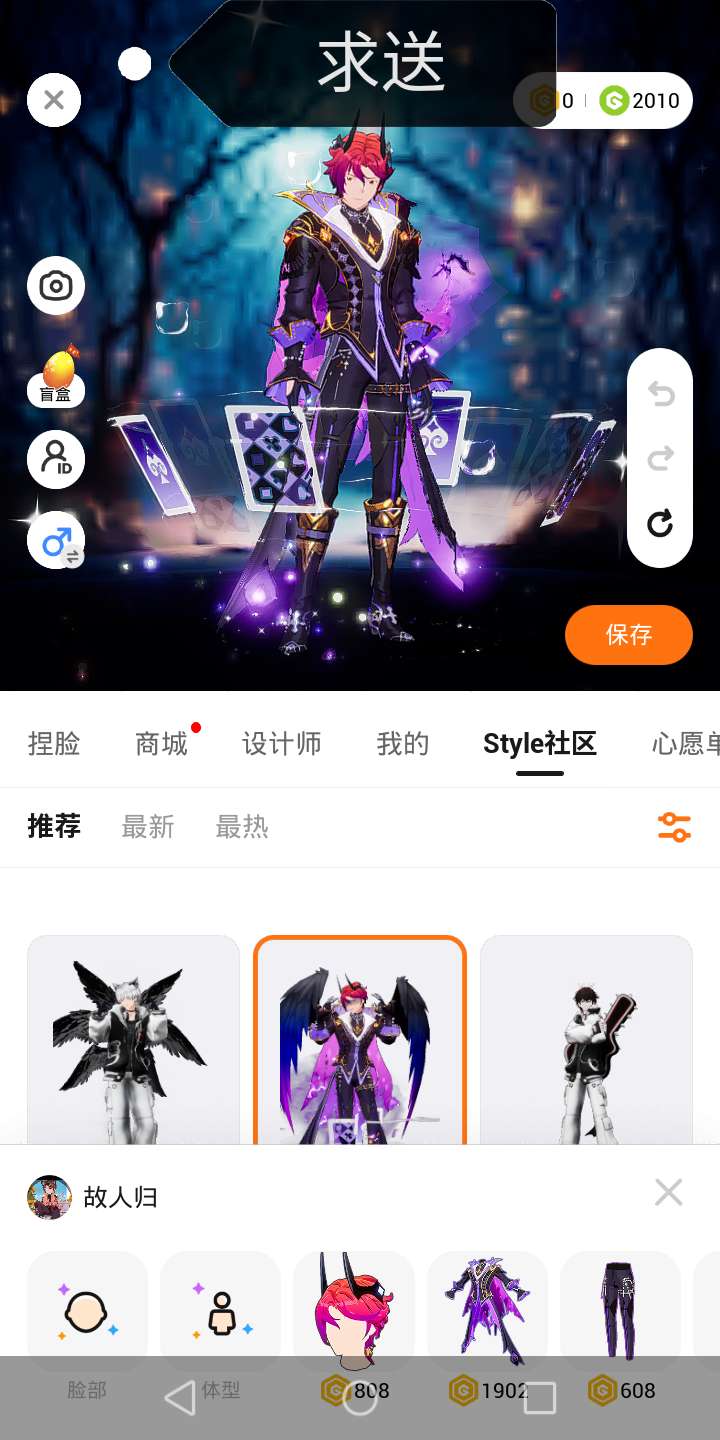
Task: Switch to the 捏脸 tab
Action: tap(54, 744)
